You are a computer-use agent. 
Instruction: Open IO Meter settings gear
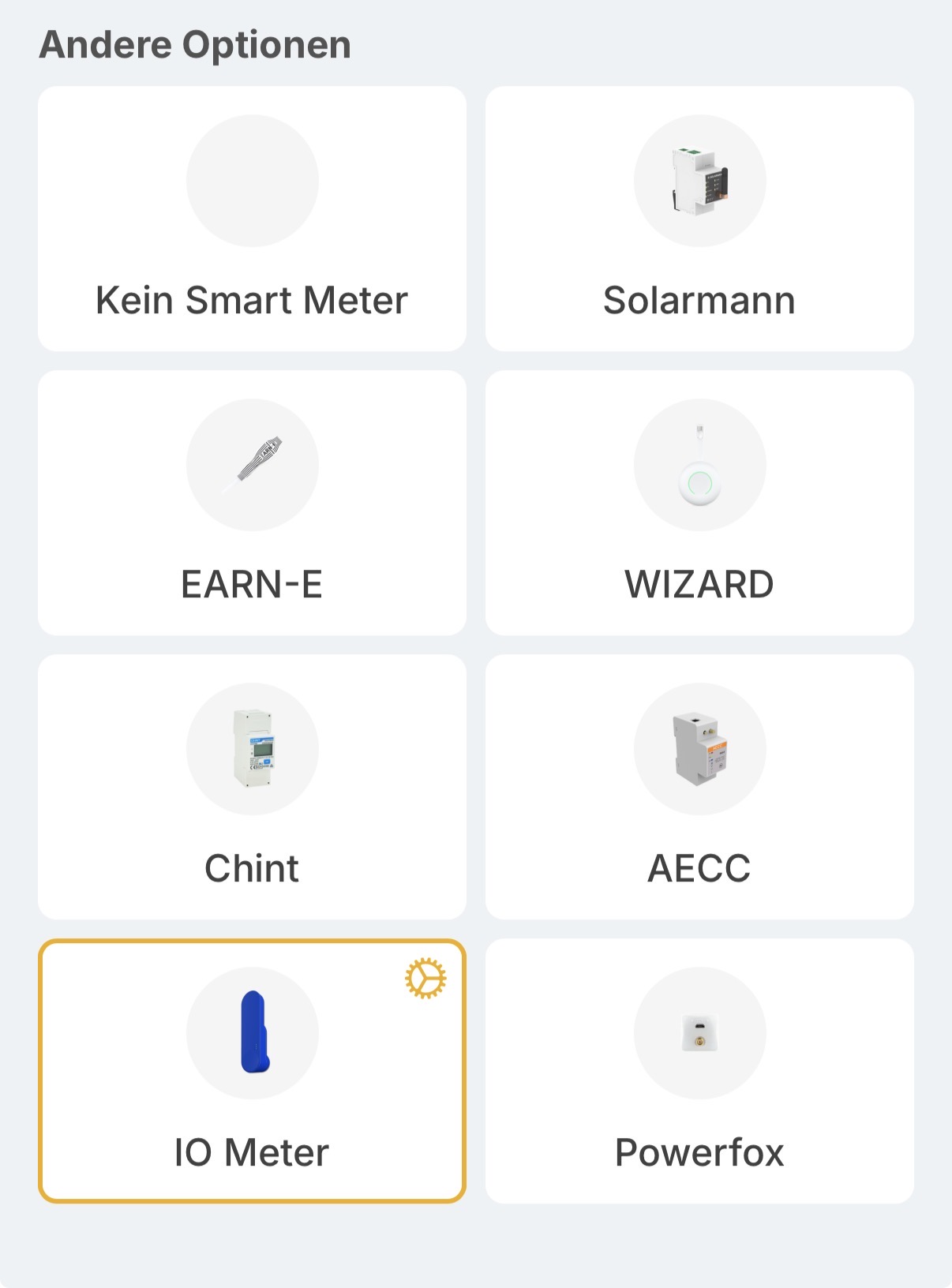[x=425, y=979]
